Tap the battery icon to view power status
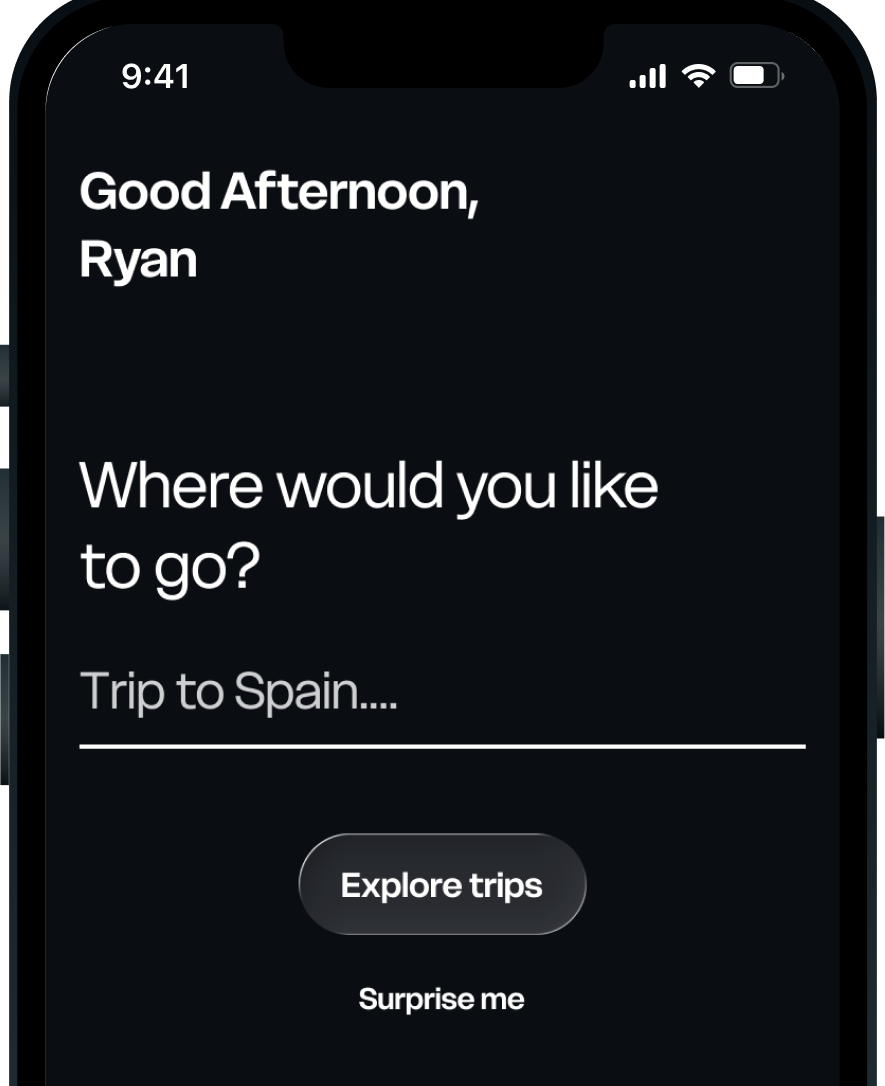The image size is (885, 1086). 755,73
